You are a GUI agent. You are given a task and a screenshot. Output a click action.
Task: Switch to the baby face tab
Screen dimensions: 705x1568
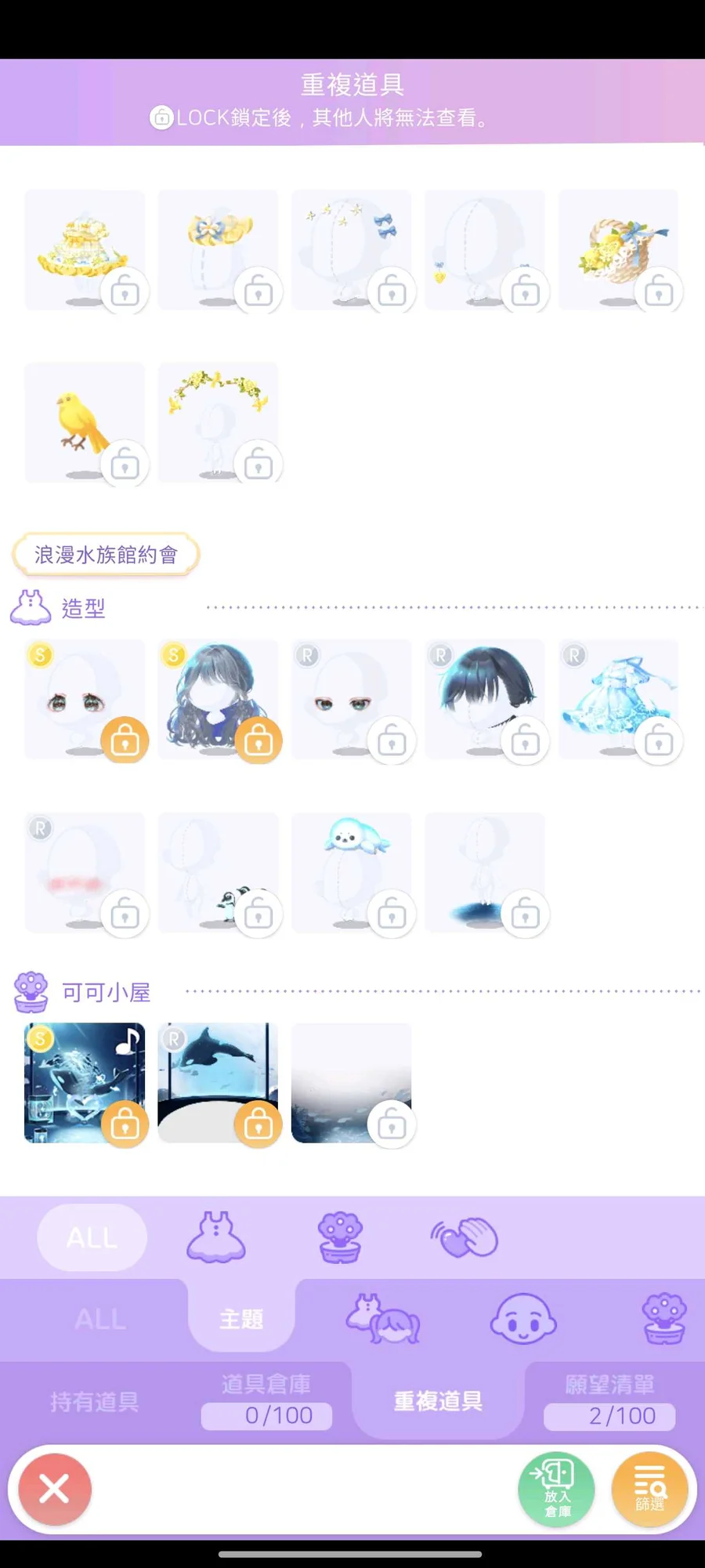click(x=523, y=1319)
